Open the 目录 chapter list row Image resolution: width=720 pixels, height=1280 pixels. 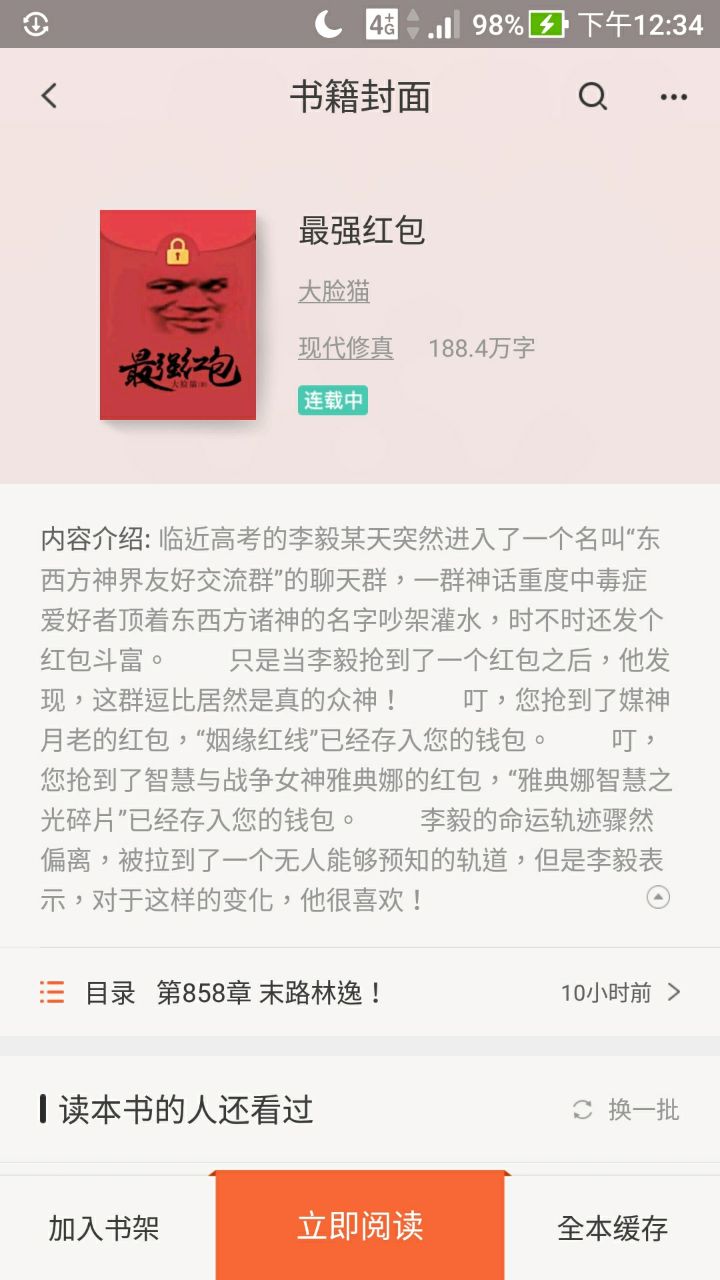(360, 992)
